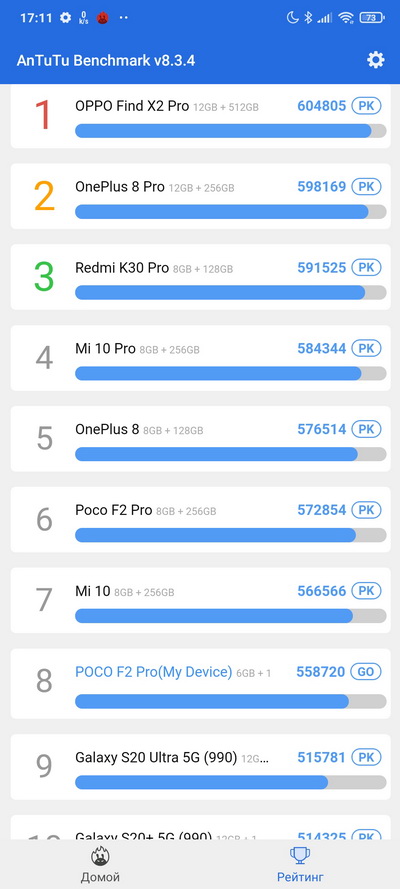The width and height of the screenshot is (400, 889).
Task: Tap PK next to Redmi K30 Pro
Action: 366,267
